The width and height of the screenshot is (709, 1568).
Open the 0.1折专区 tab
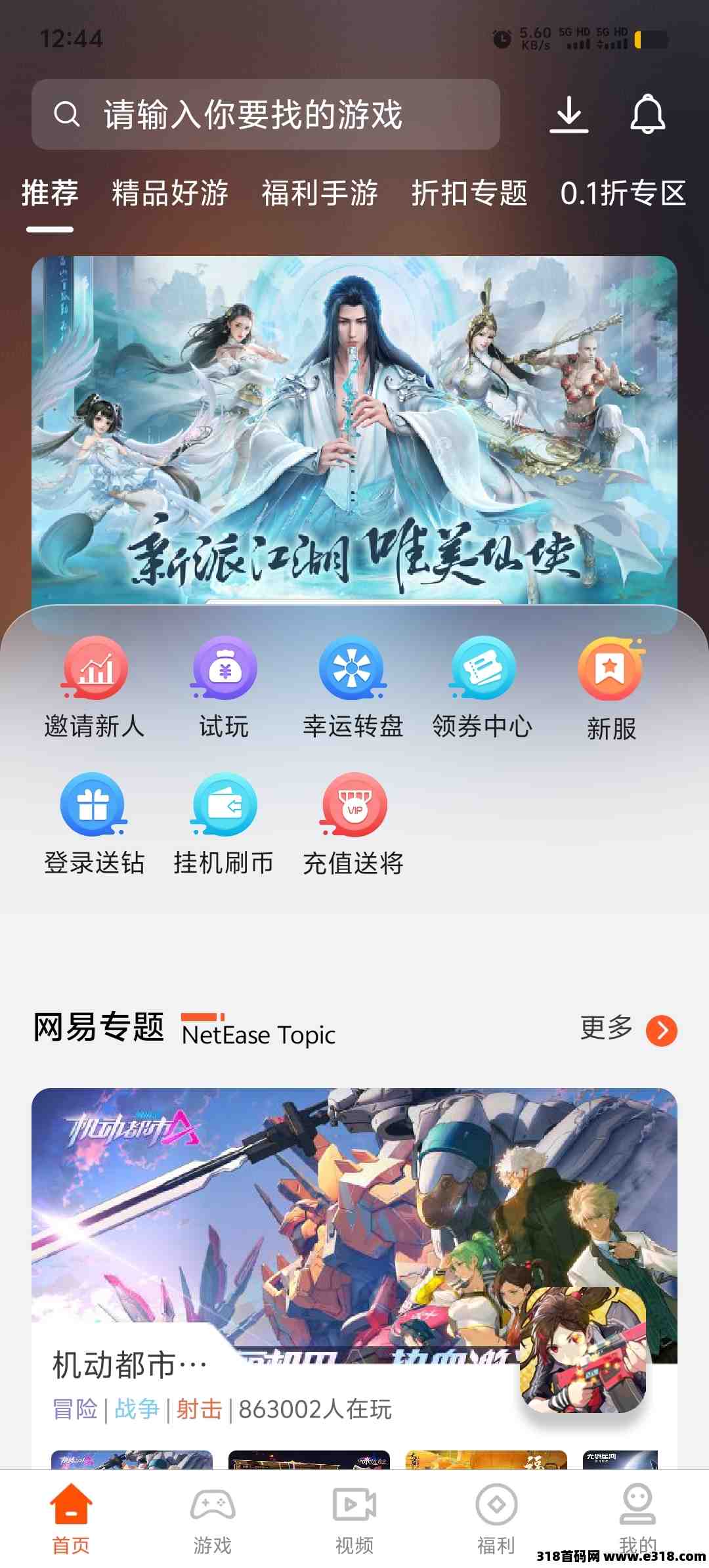(623, 194)
